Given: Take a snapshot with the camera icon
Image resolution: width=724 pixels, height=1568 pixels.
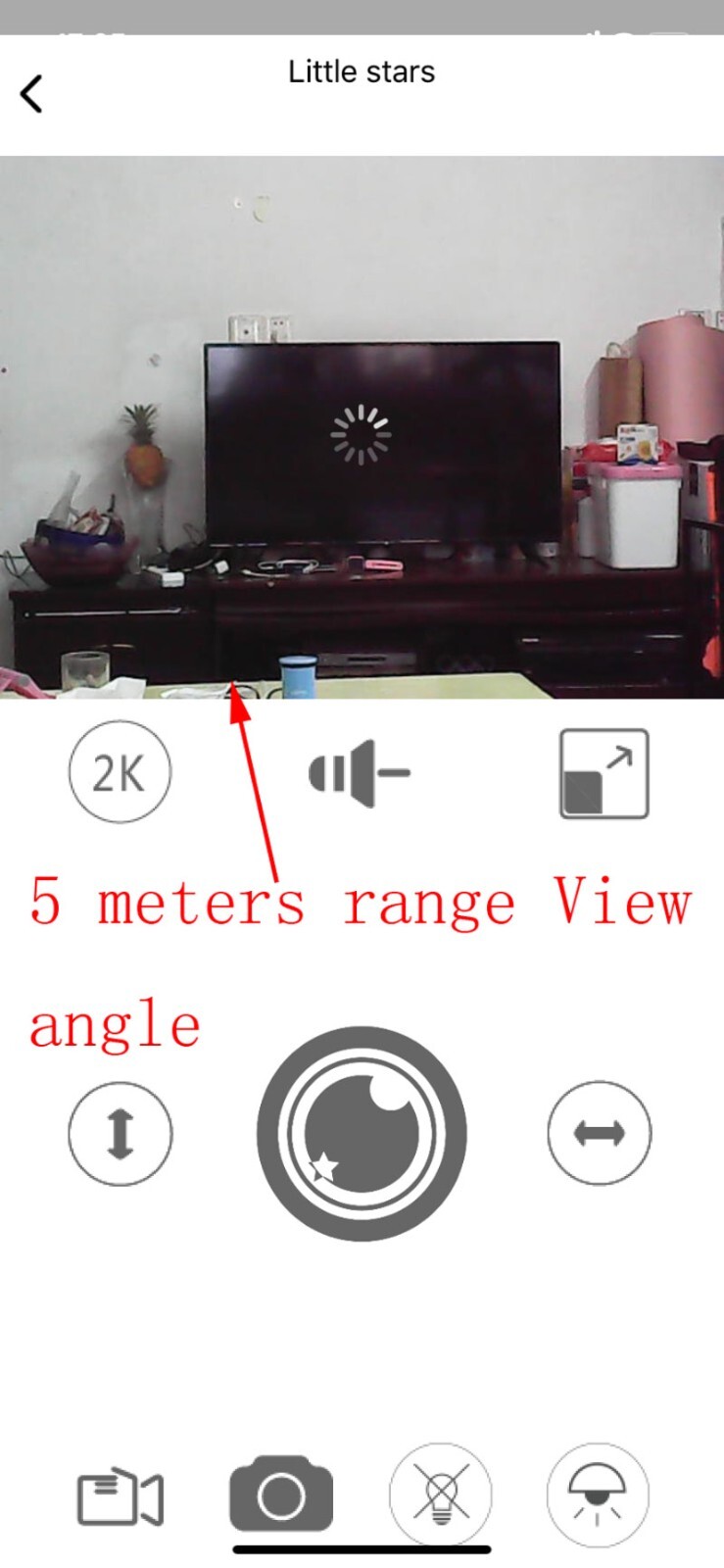Looking at the screenshot, I should (x=281, y=1495).
